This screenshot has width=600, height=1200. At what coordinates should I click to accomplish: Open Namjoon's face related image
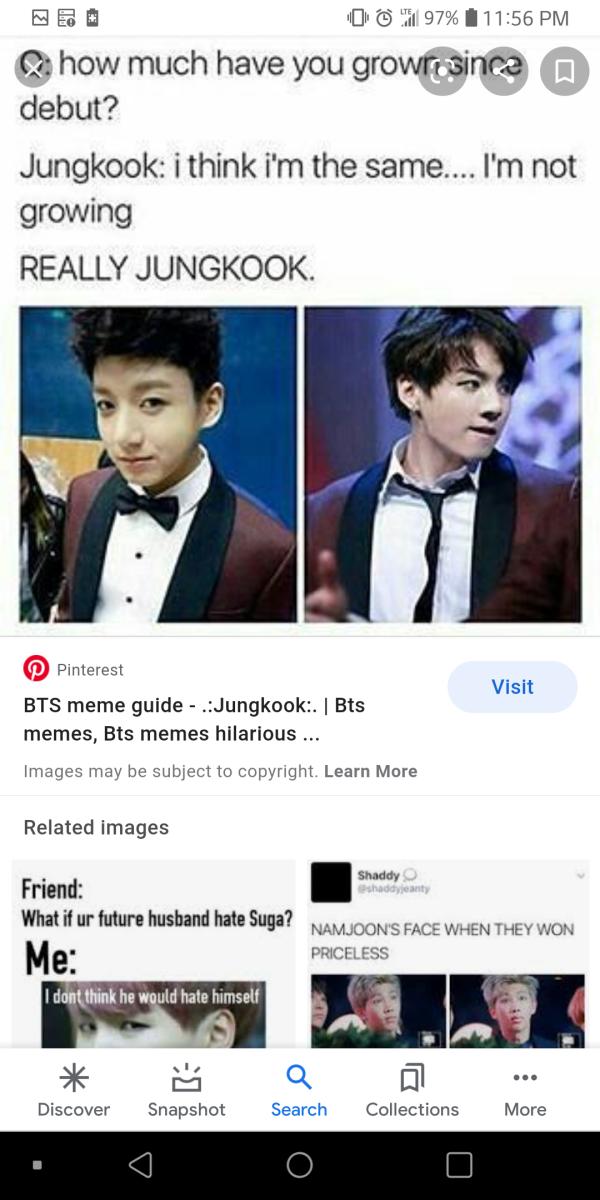pos(448,955)
